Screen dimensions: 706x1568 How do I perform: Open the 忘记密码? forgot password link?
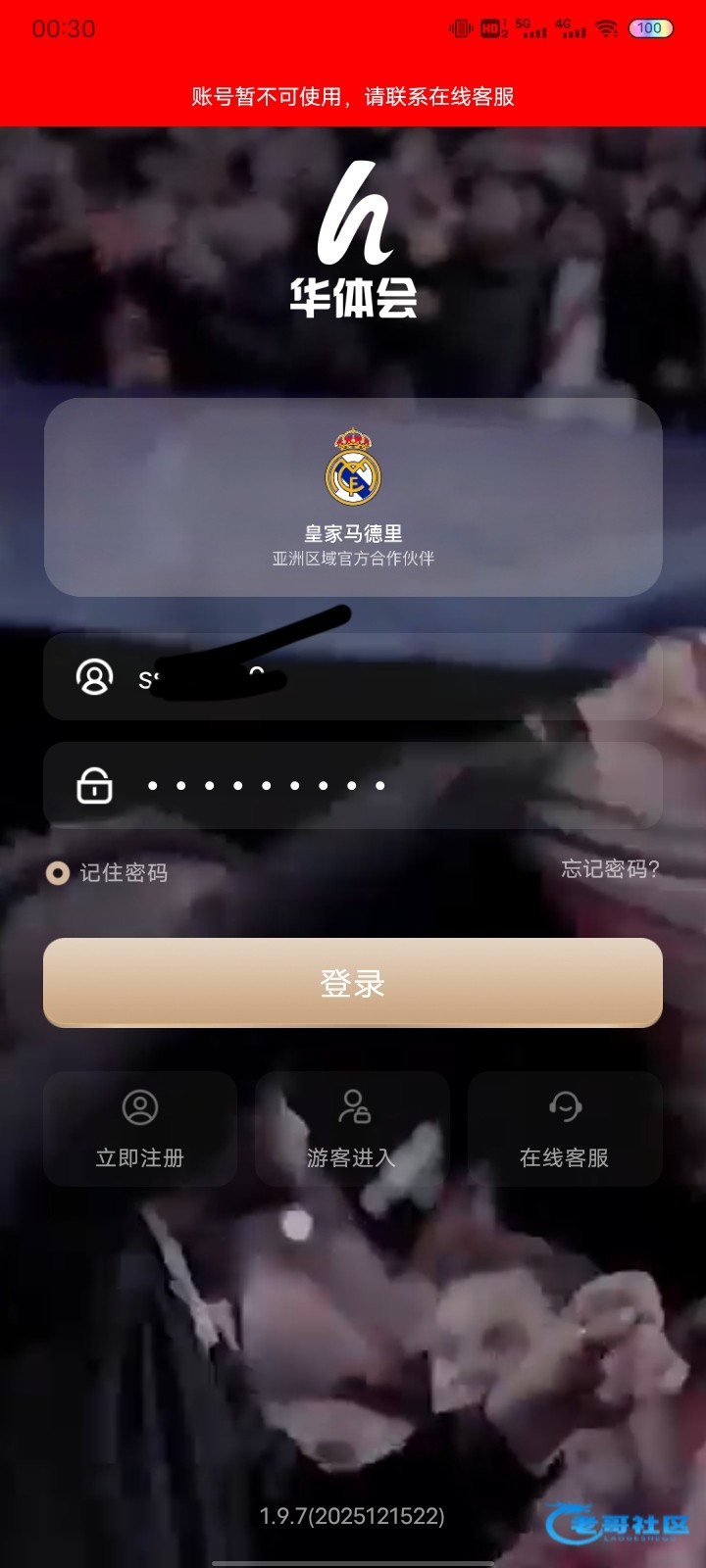[x=609, y=868]
